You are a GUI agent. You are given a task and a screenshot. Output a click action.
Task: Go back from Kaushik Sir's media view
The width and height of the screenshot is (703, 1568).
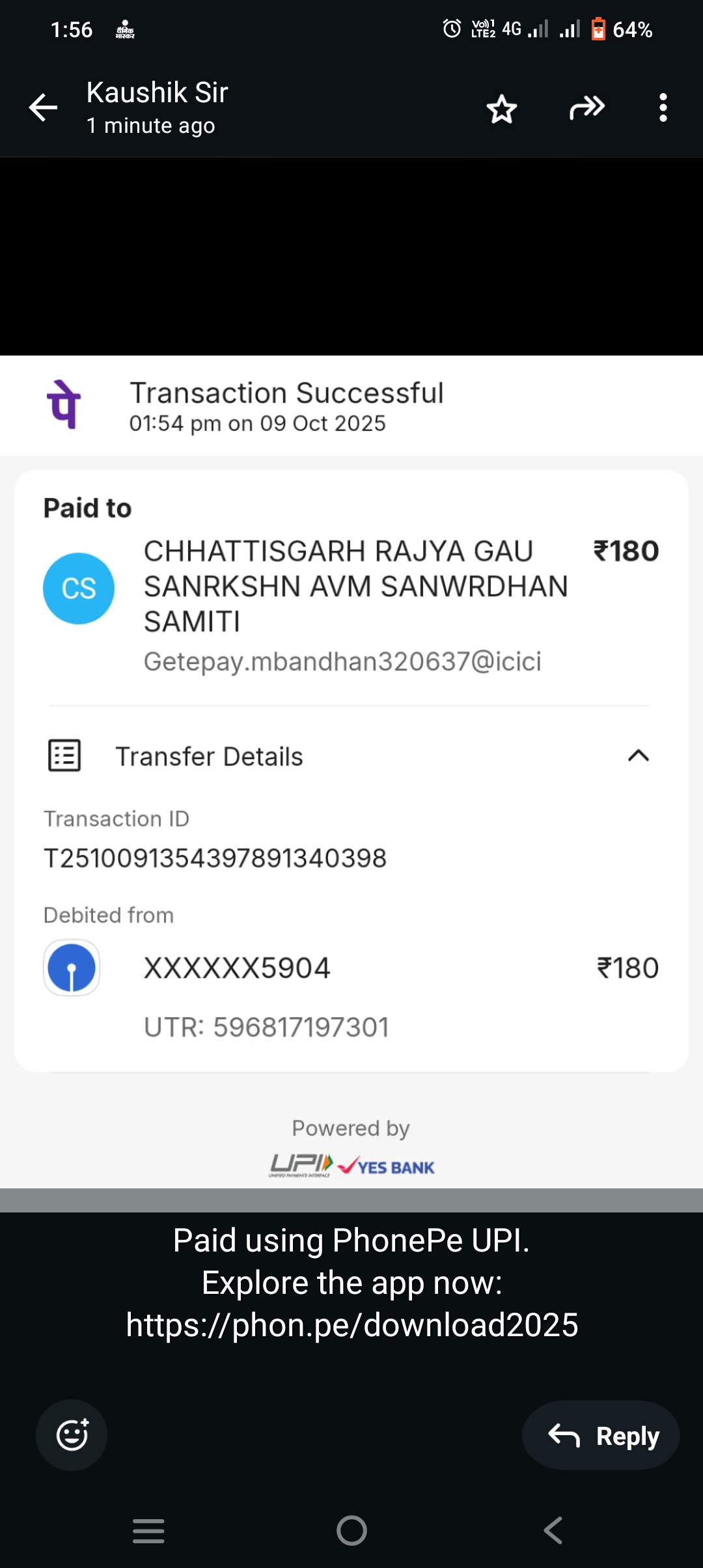click(43, 107)
